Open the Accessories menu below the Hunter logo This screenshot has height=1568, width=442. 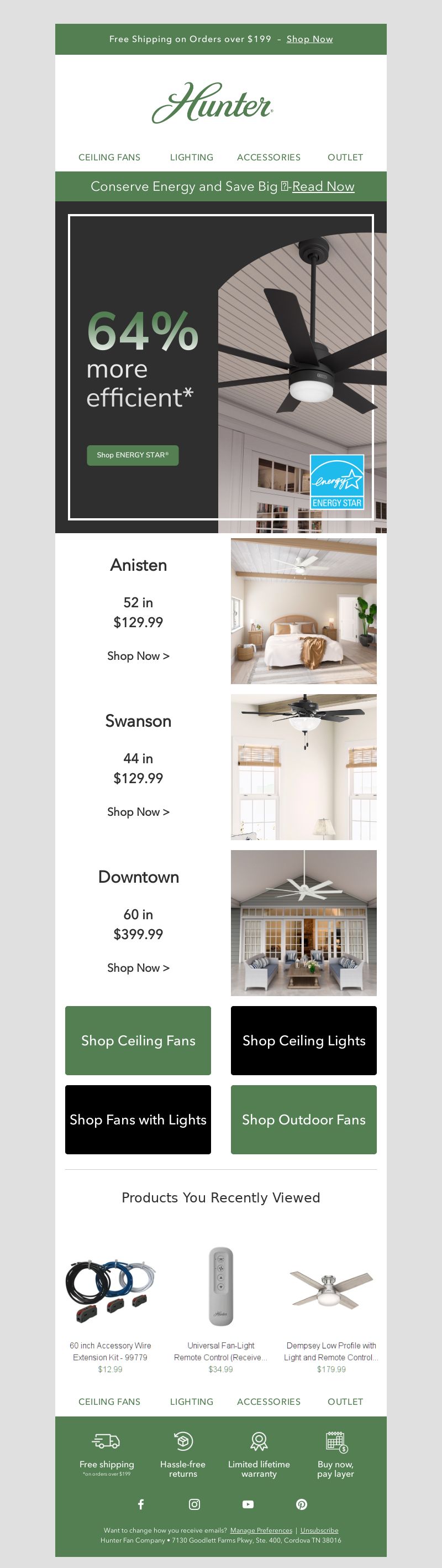click(268, 157)
